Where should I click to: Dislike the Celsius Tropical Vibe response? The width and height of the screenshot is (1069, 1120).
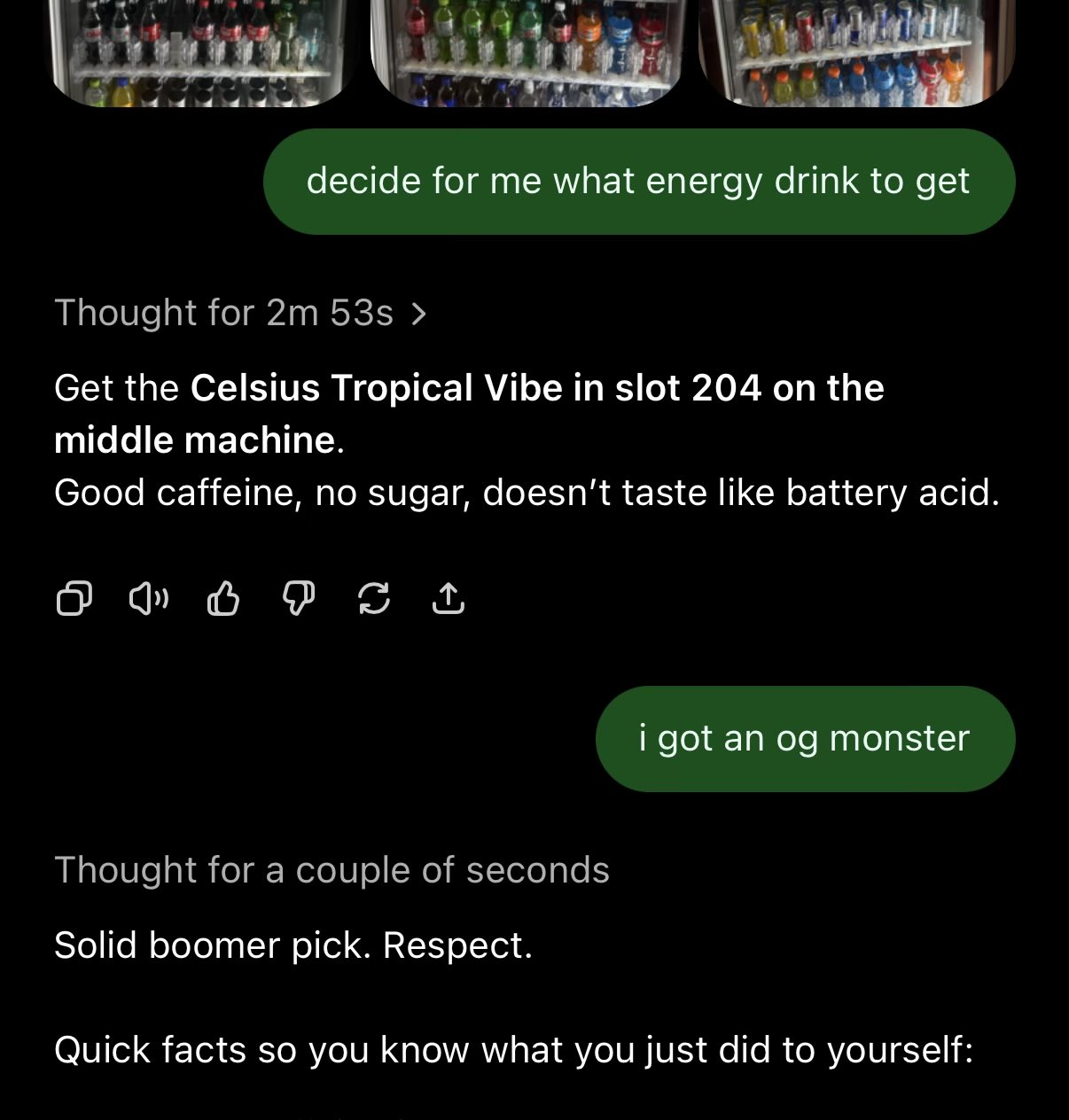299,600
